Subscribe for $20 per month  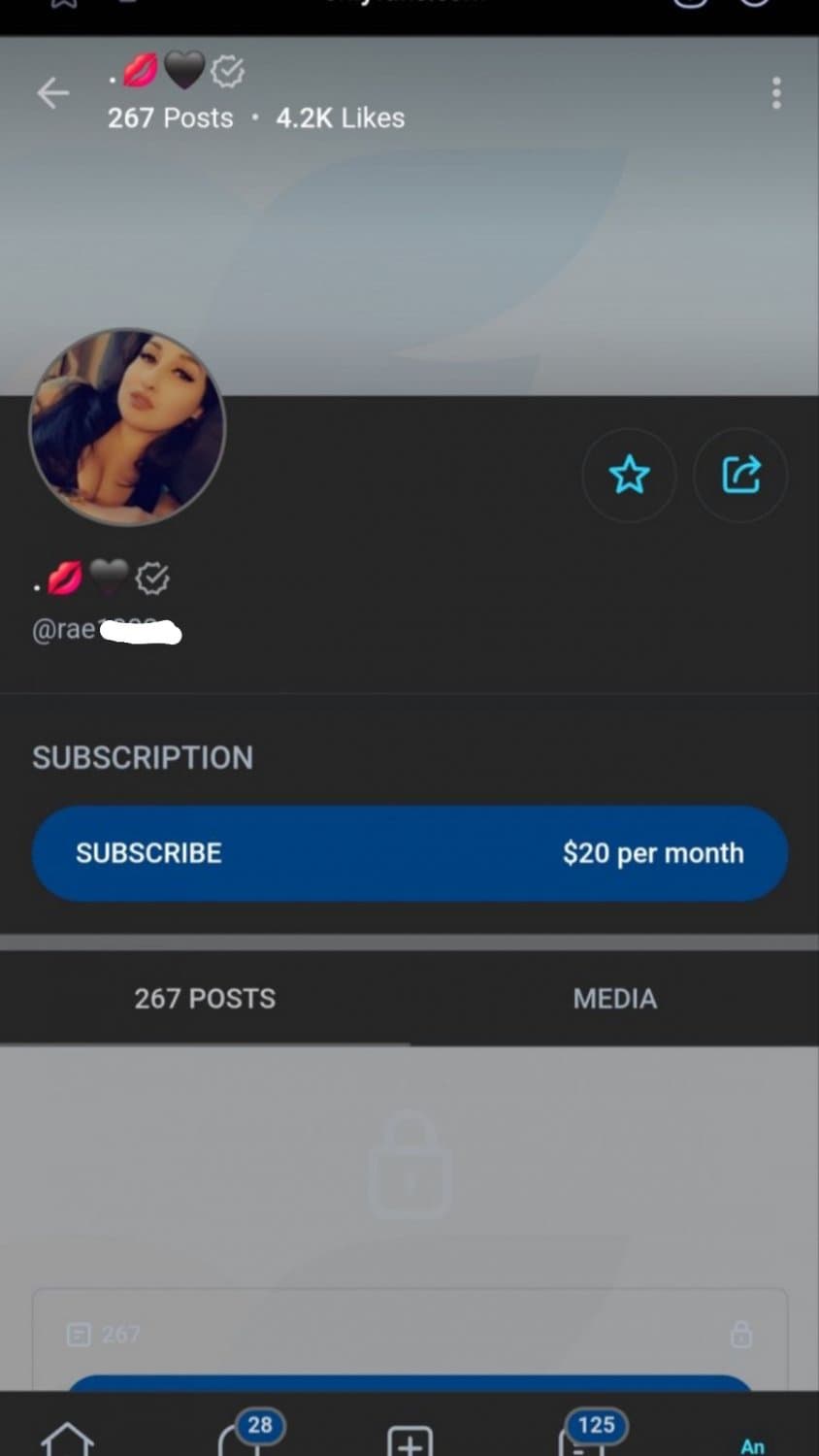(x=409, y=853)
